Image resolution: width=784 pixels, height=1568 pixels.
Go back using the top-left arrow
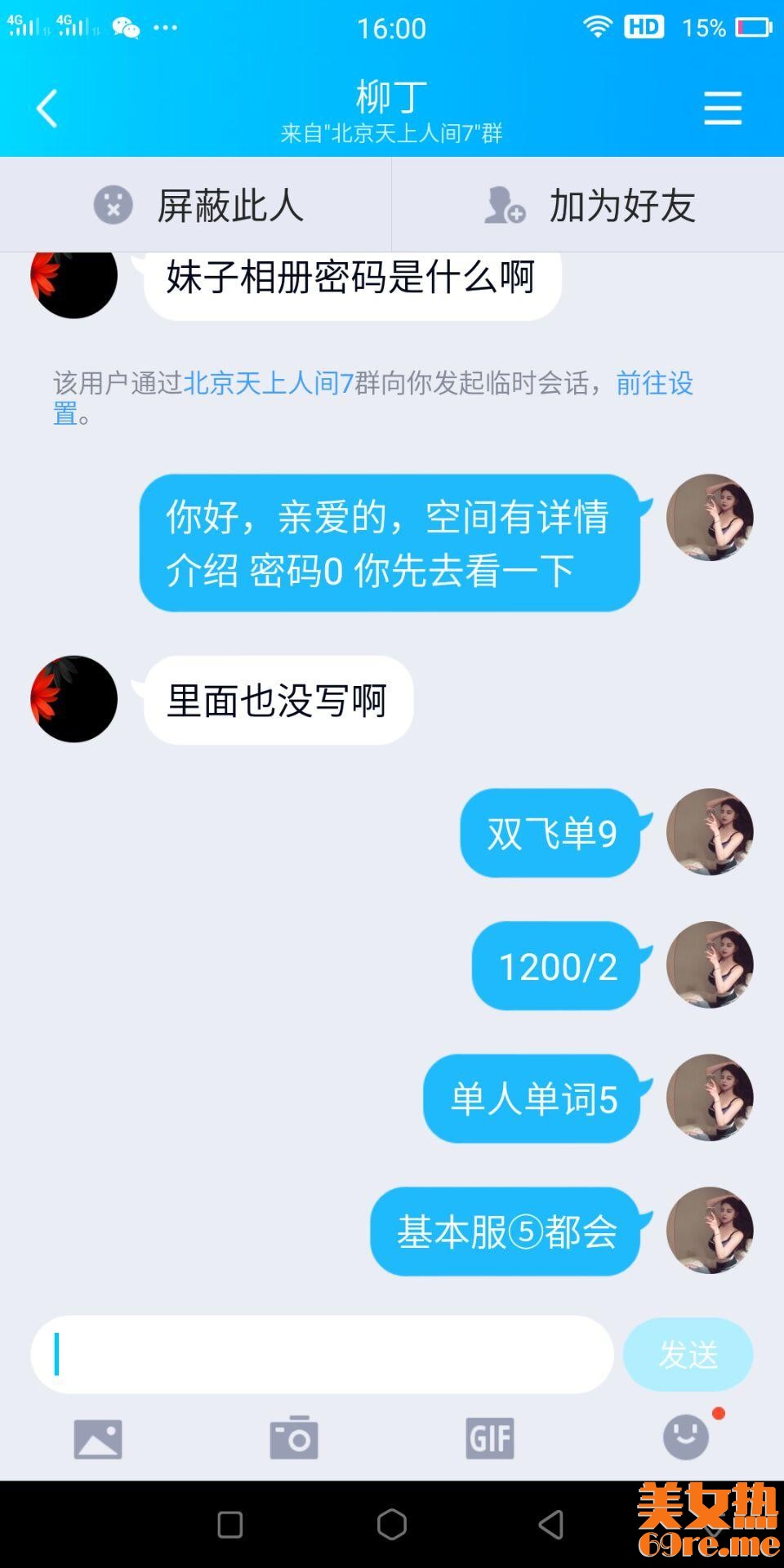47,109
